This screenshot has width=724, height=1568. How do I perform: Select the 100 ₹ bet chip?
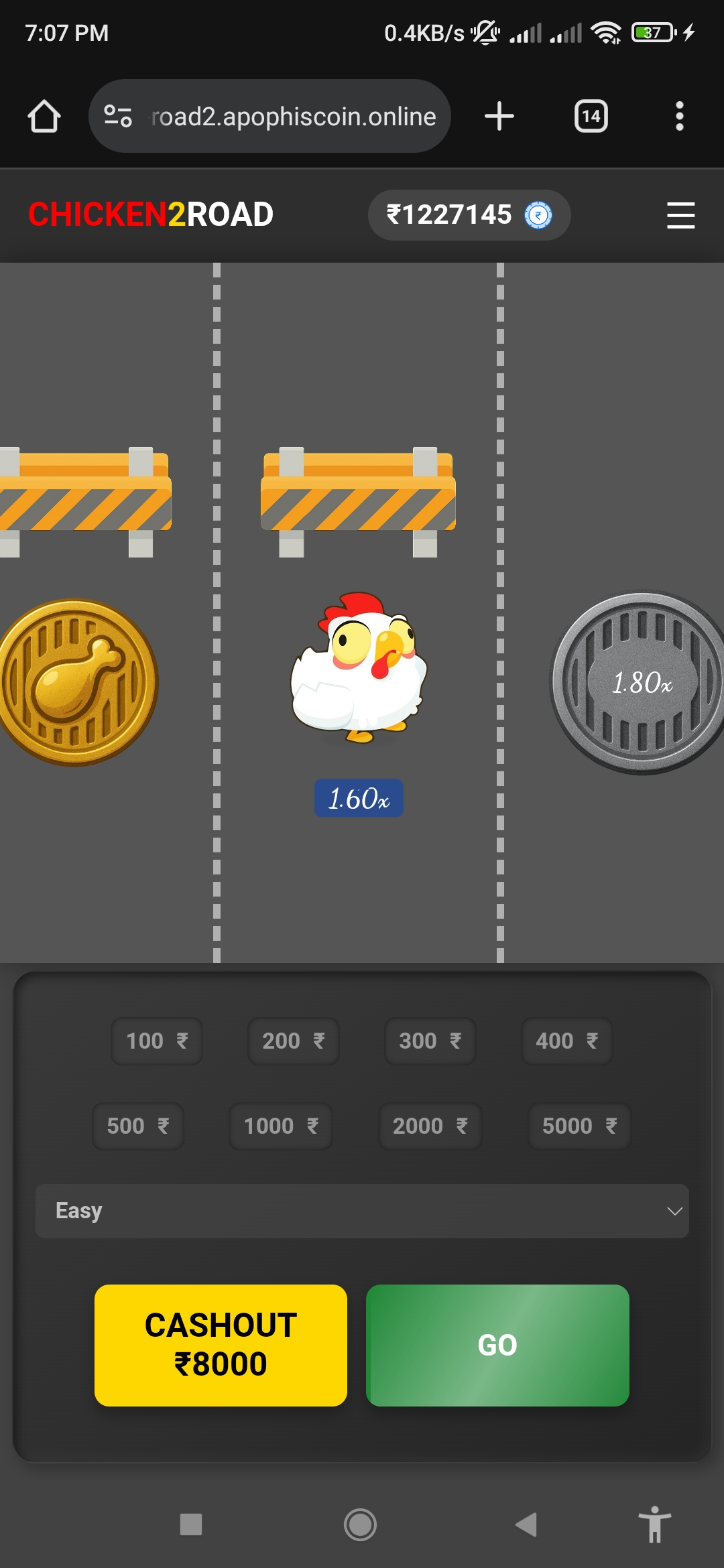coord(157,1041)
